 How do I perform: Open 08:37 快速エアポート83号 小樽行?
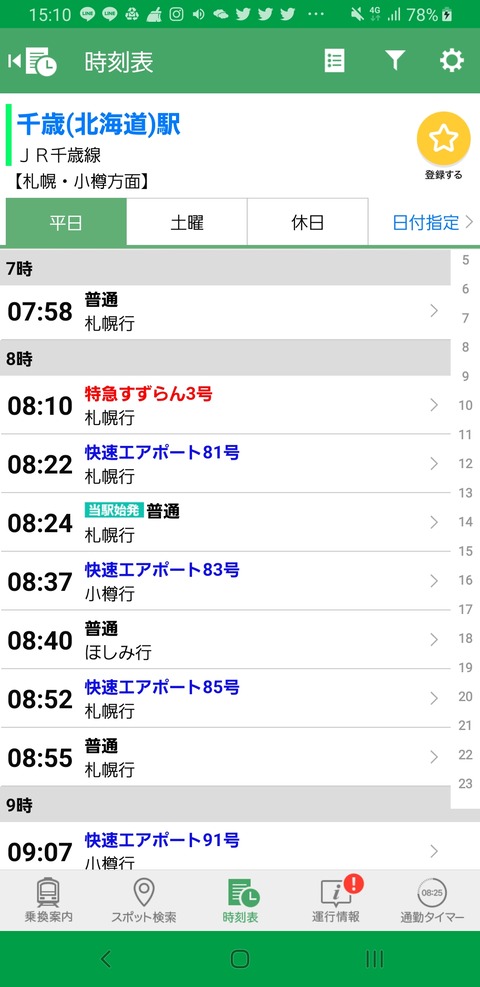tap(225, 581)
